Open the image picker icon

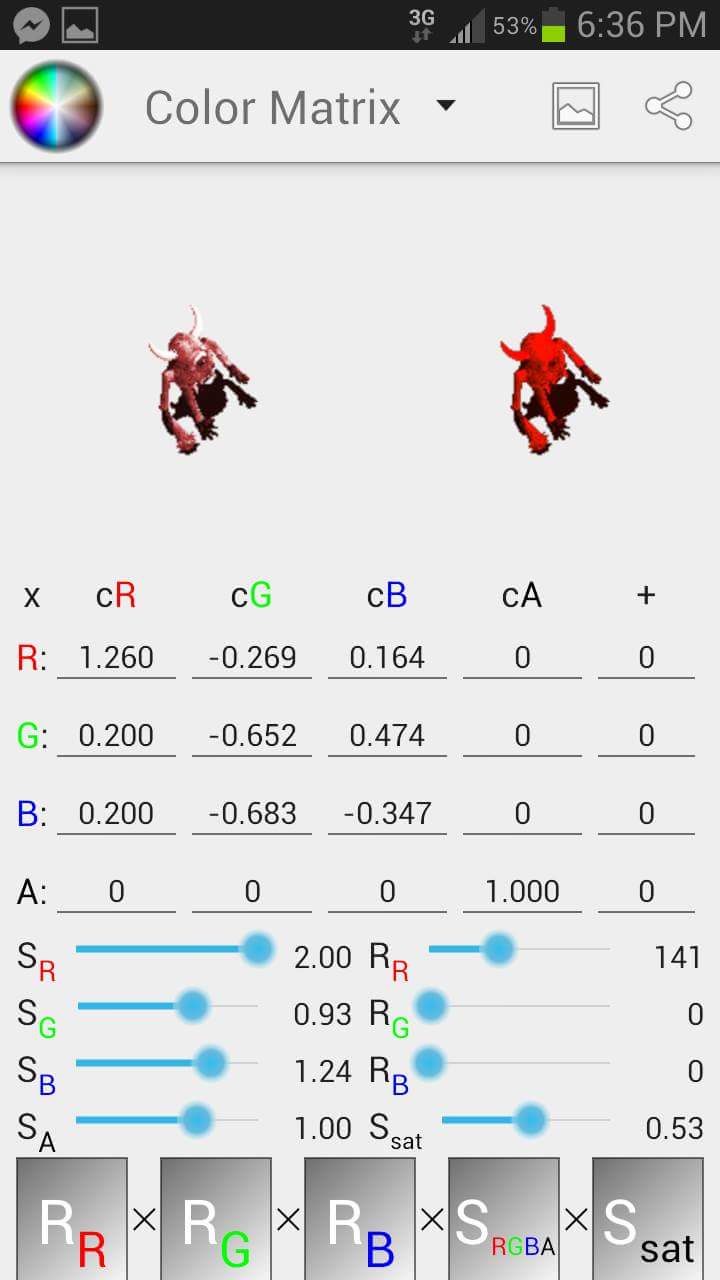(x=576, y=106)
